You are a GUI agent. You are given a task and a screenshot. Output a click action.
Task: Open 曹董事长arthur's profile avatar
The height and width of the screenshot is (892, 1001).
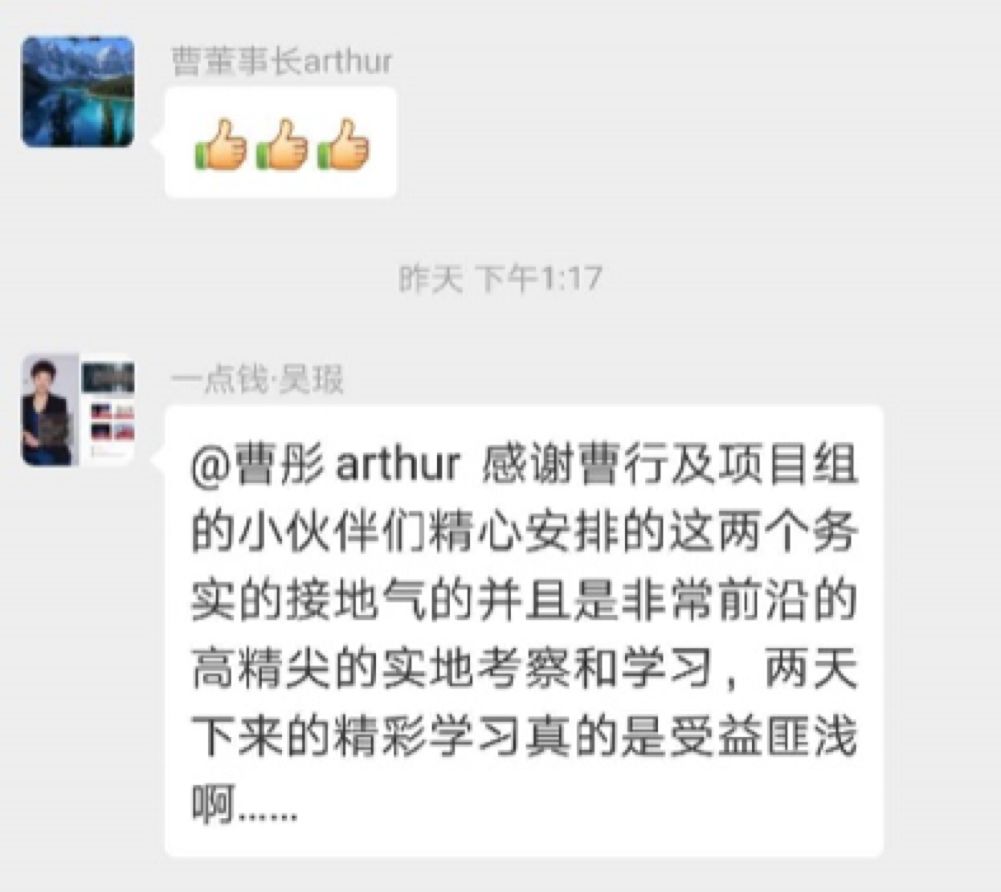coord(78,92)
